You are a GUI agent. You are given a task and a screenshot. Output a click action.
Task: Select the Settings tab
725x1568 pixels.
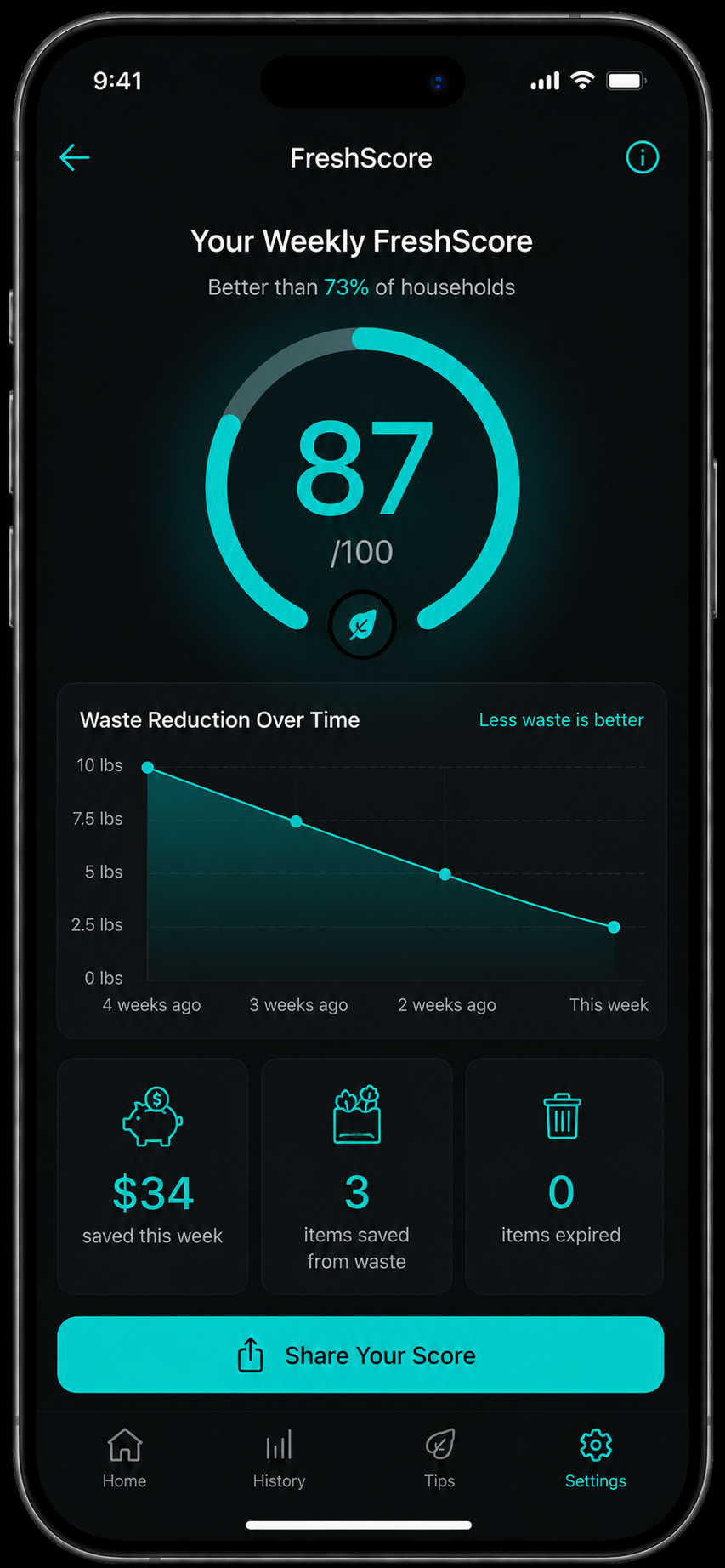[595, 1458]
